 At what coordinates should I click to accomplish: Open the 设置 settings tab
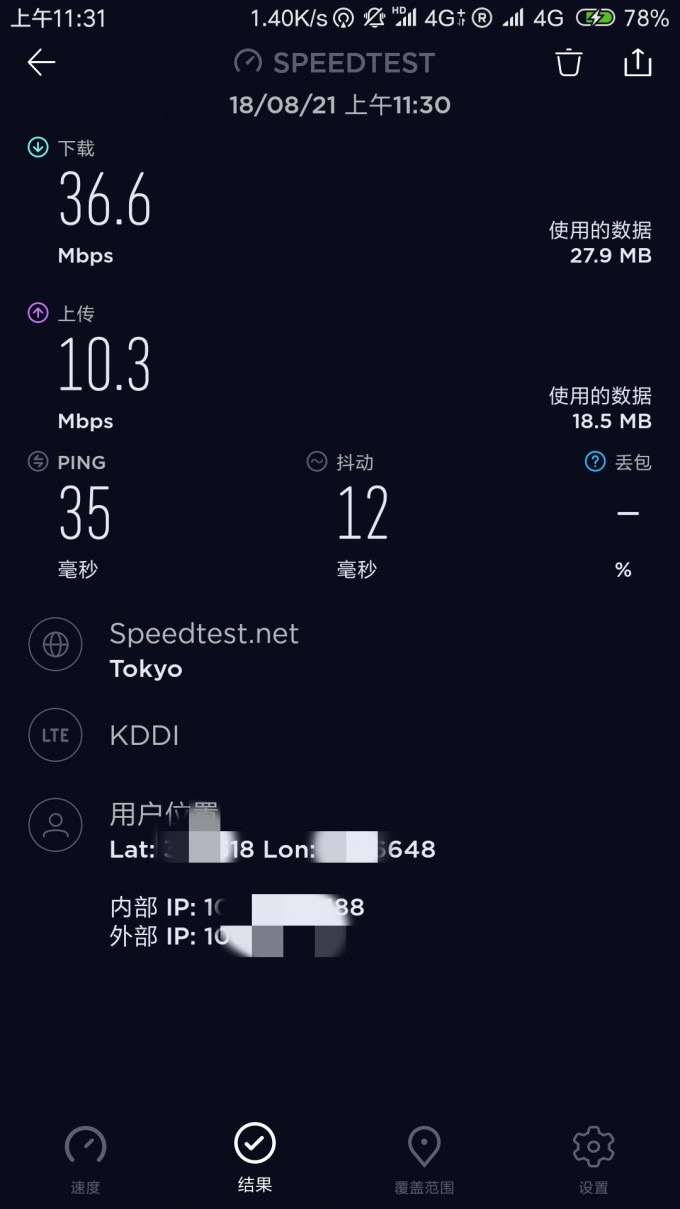(x=593, y=1158)
